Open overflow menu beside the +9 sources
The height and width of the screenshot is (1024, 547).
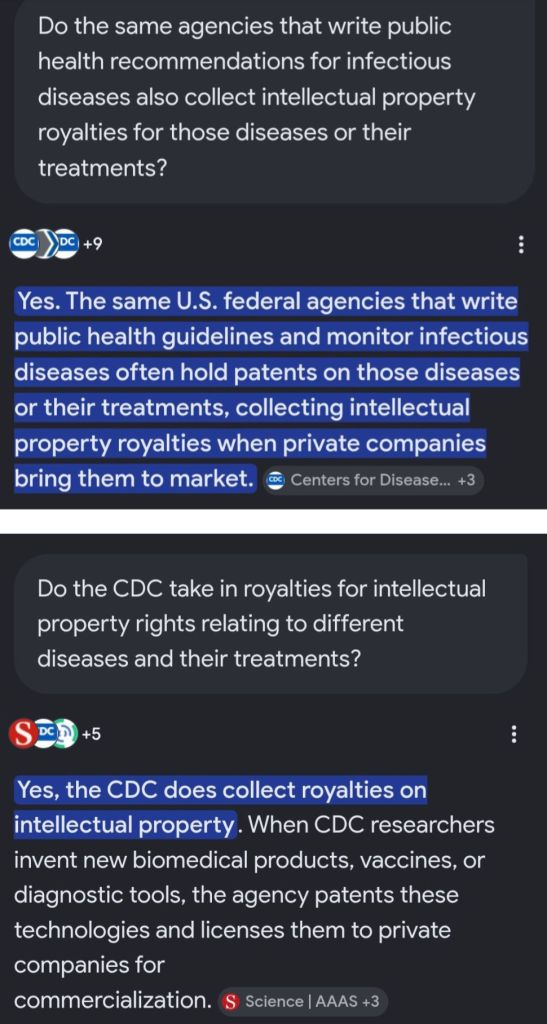[x=520, y=245]
